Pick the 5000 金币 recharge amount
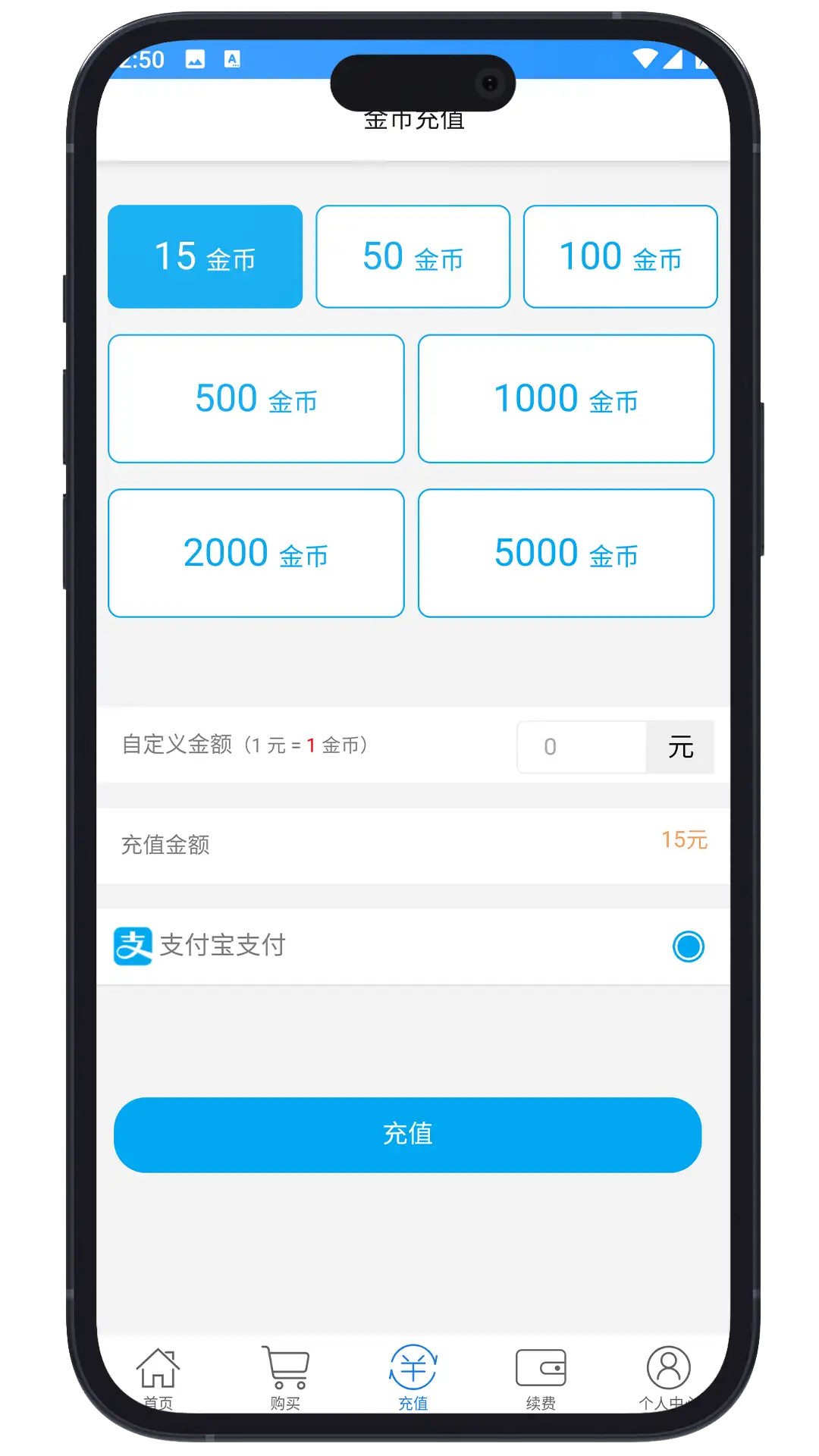819x1456 pixels. (566, 553)
